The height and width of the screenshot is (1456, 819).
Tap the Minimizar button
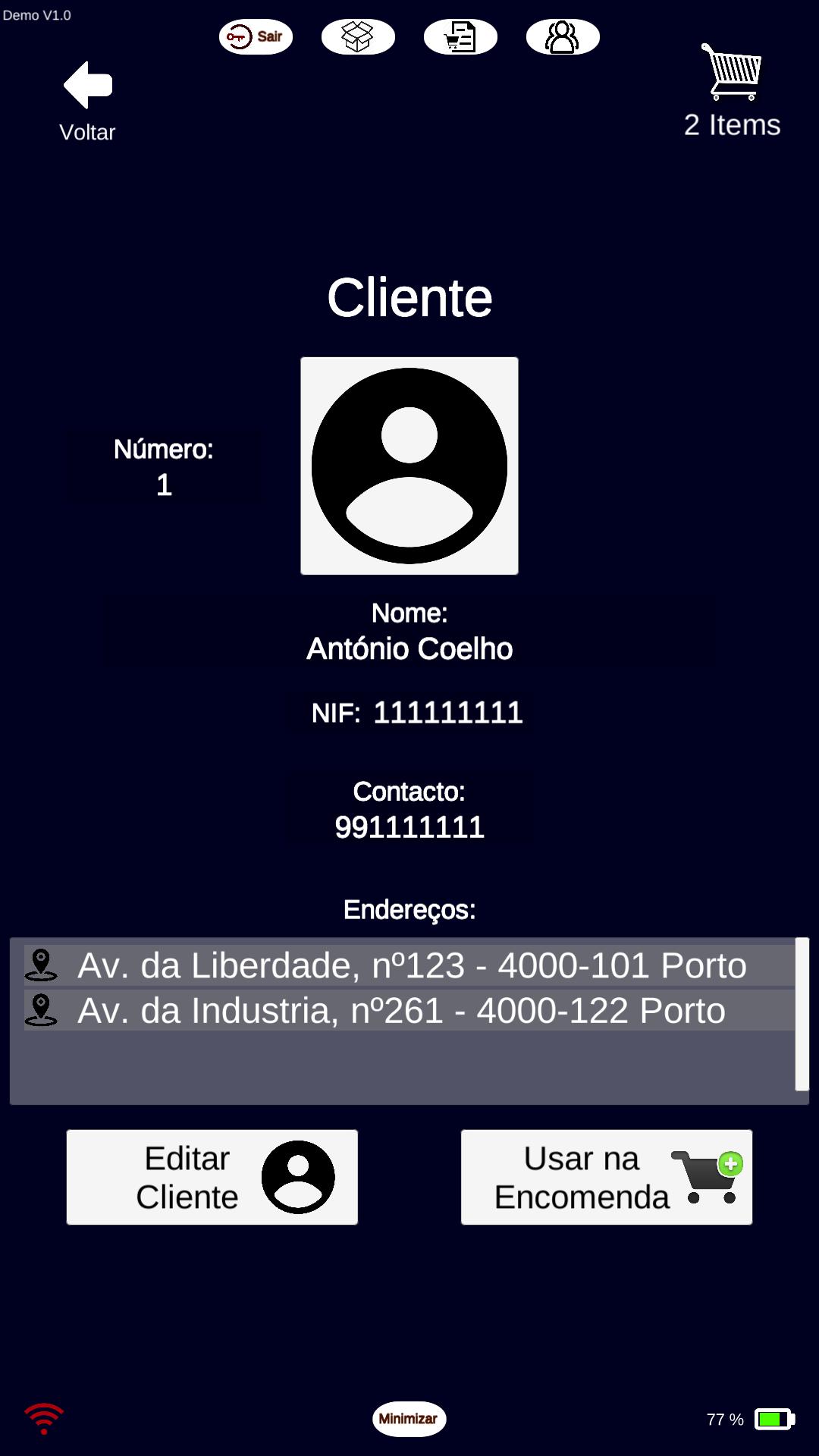[x=409, y=1419]
